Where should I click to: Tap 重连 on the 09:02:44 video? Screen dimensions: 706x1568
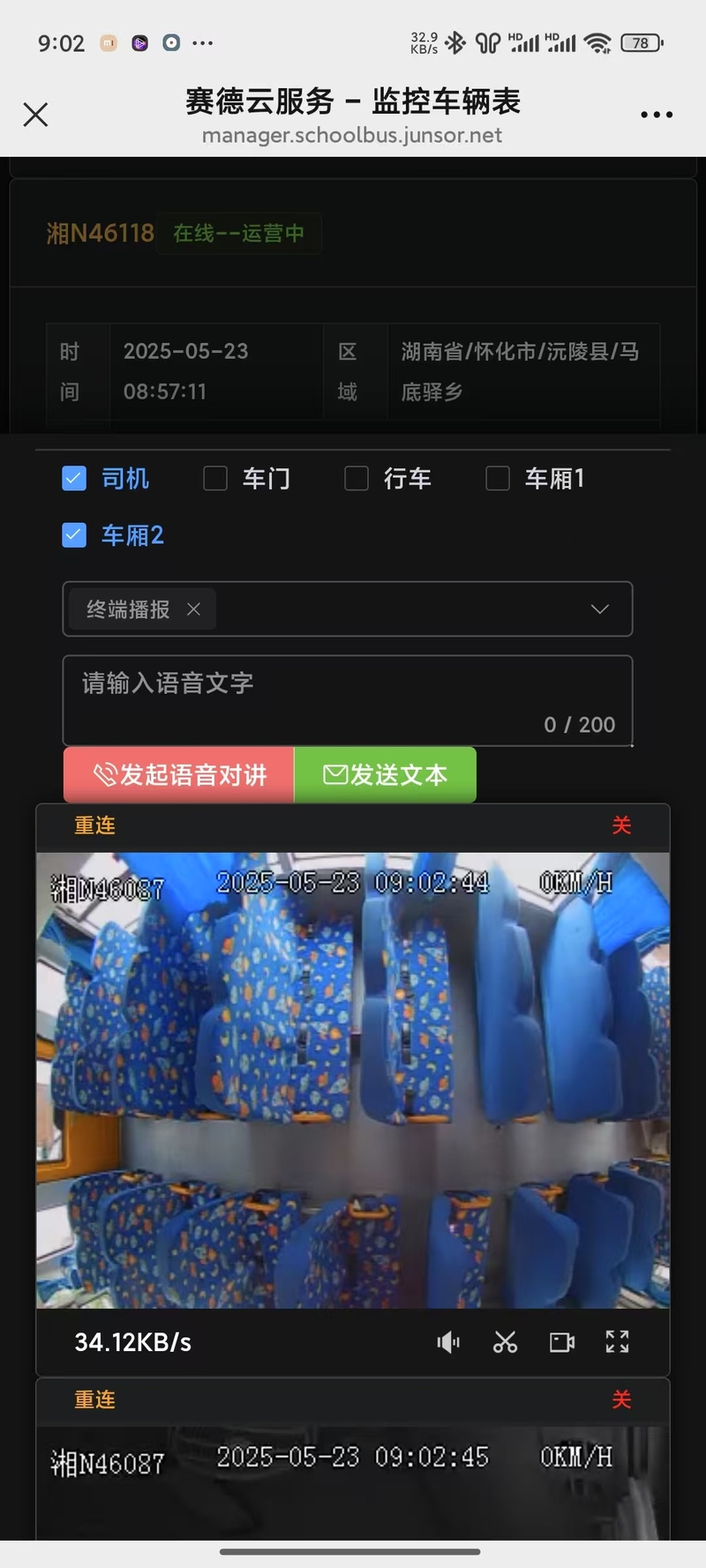pos(94,825)
